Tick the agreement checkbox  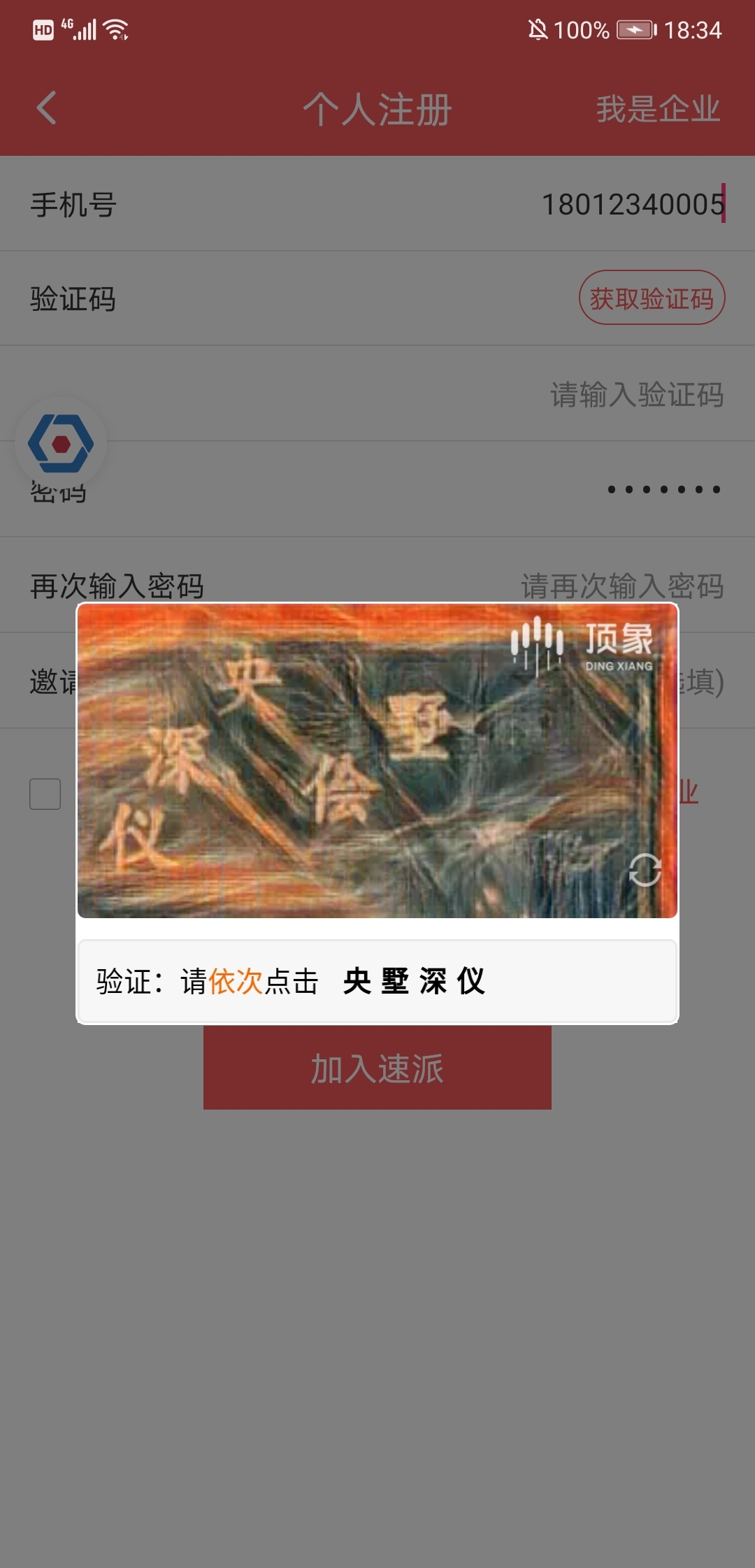[x=45, y=794]
